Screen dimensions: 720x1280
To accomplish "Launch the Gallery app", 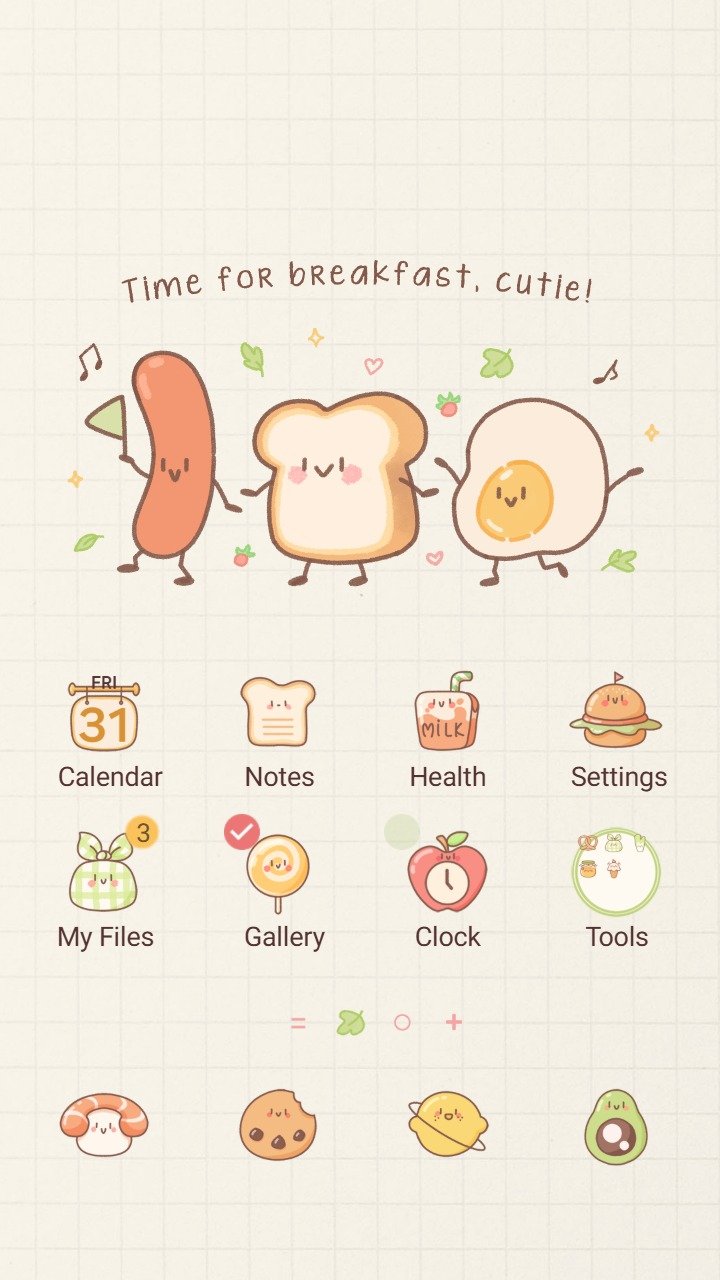I will point(278,870).
